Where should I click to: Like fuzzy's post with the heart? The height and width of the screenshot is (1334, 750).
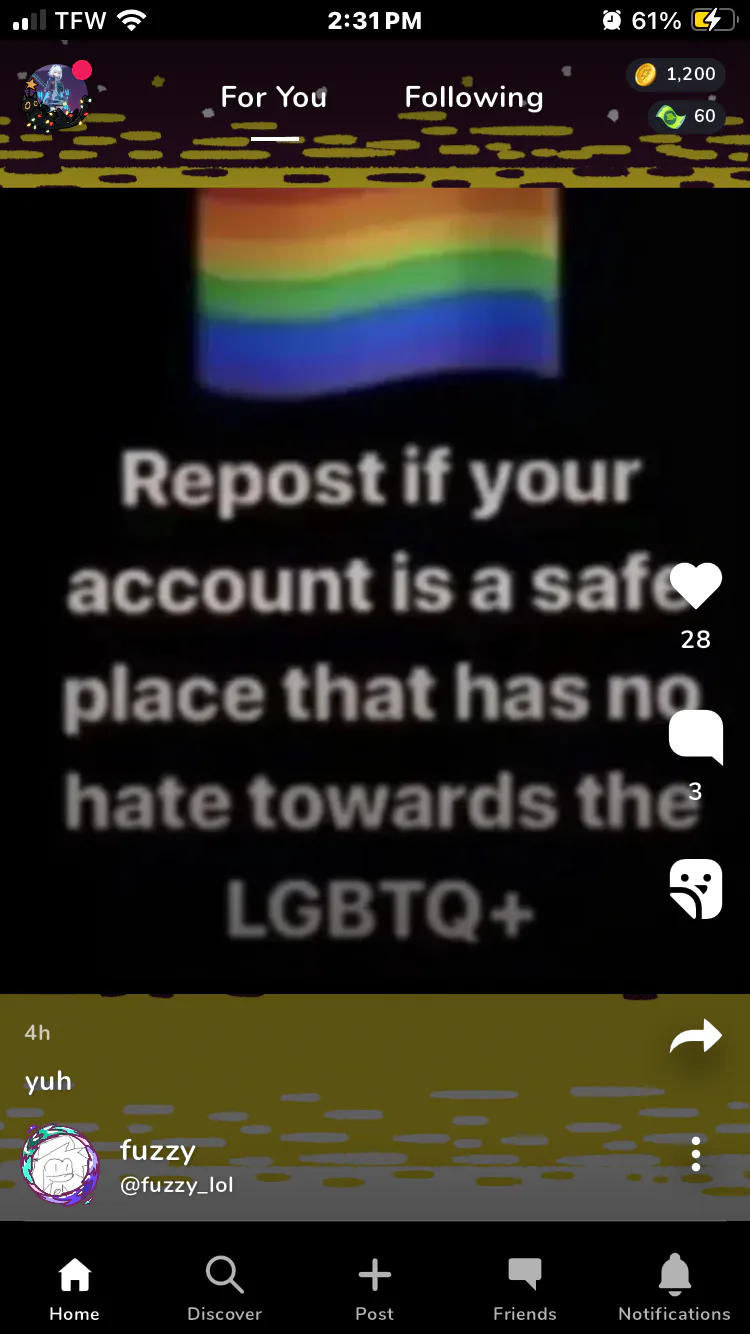click(x=695, y=586)
